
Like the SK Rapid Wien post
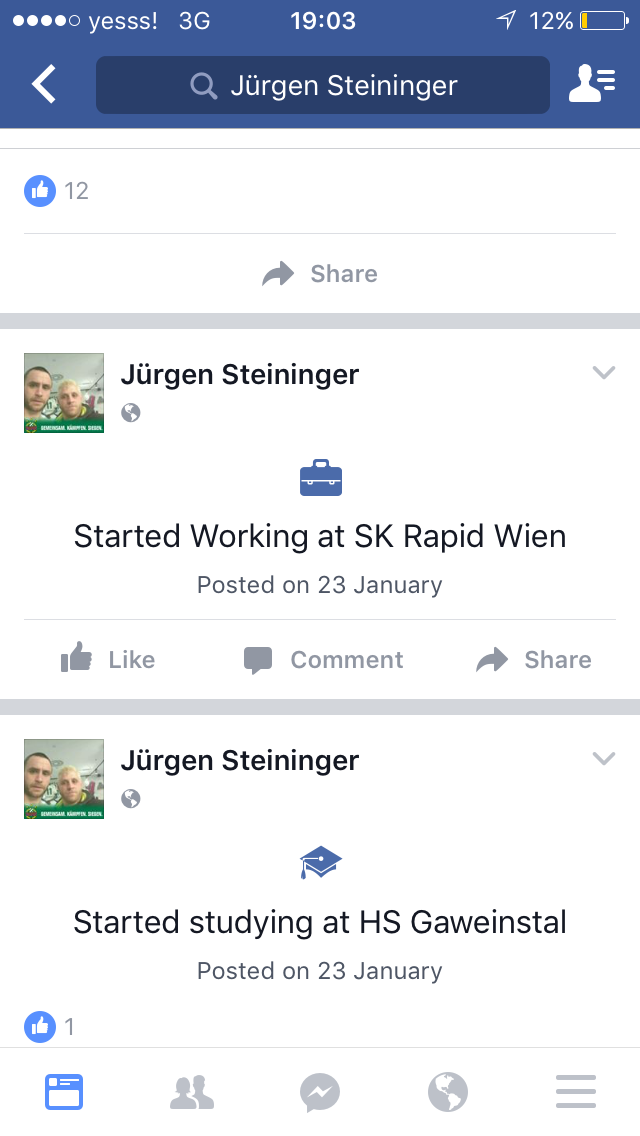[x=108, y=659]
